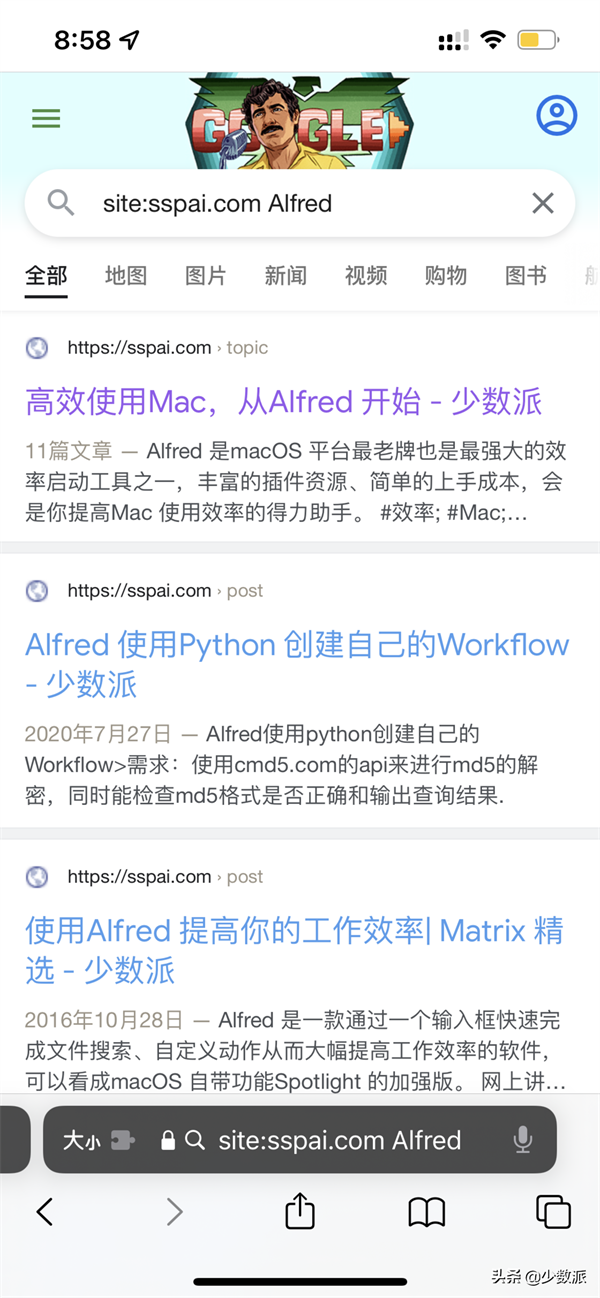Open the Google account profile icon
This screenshot has width=600, height=1298.
pyautogui.click(x=556, y=116)
